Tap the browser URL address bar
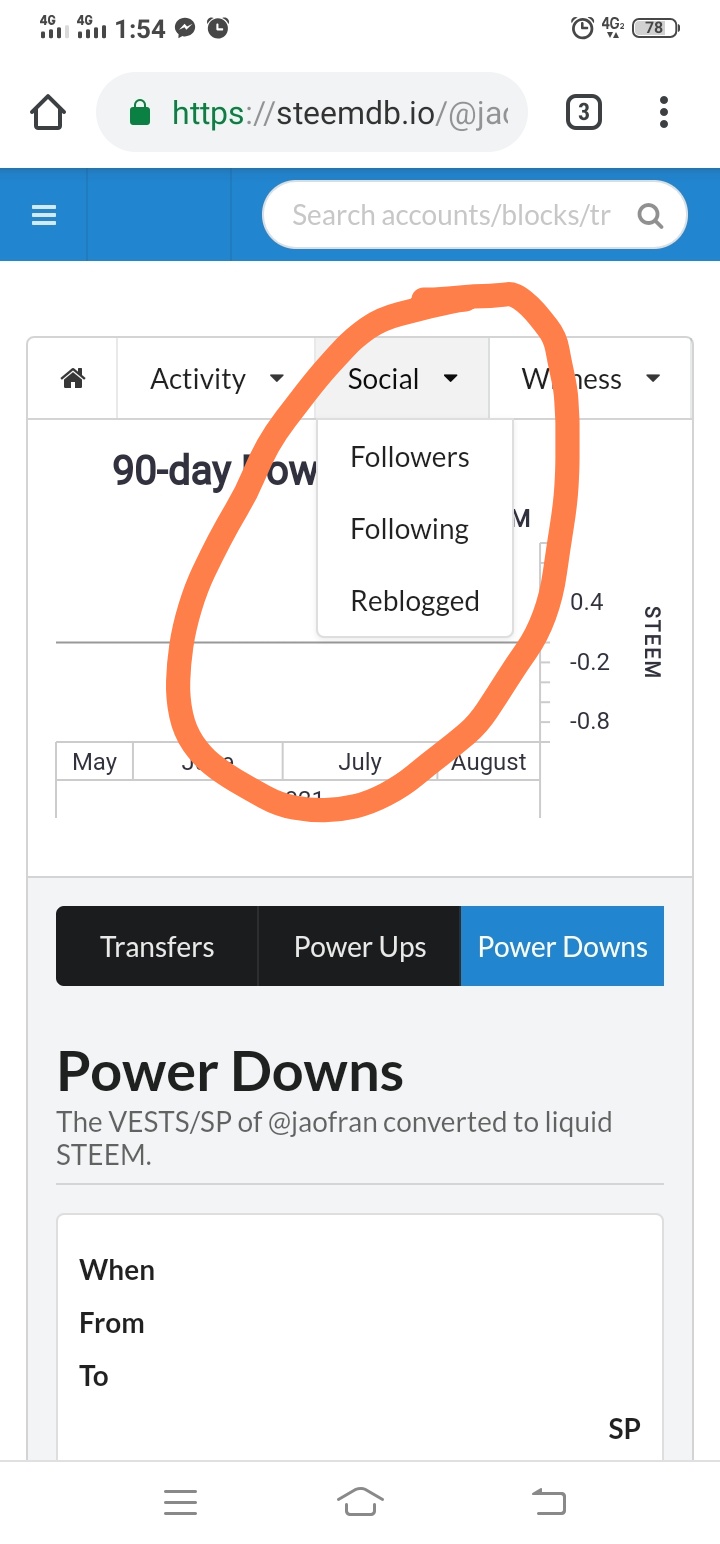Viewport: 720px width, 1544px height. [312, 113]
